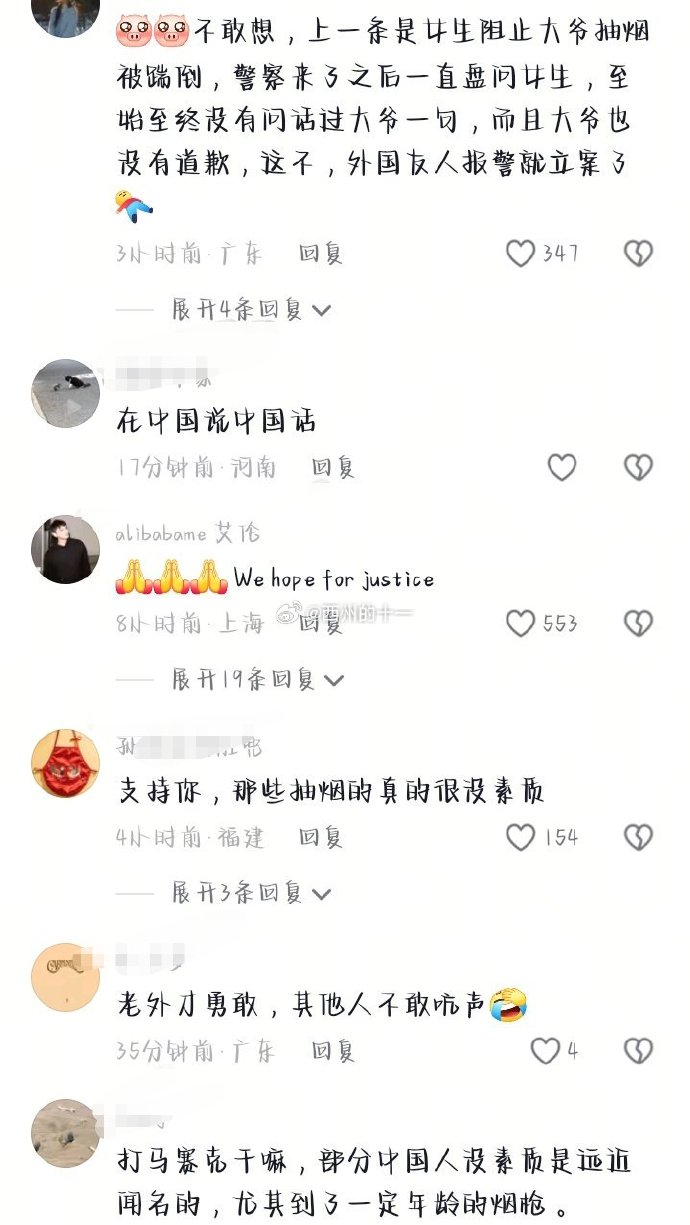Open alibabame 艾伦's profile avatar

point(66,549)
